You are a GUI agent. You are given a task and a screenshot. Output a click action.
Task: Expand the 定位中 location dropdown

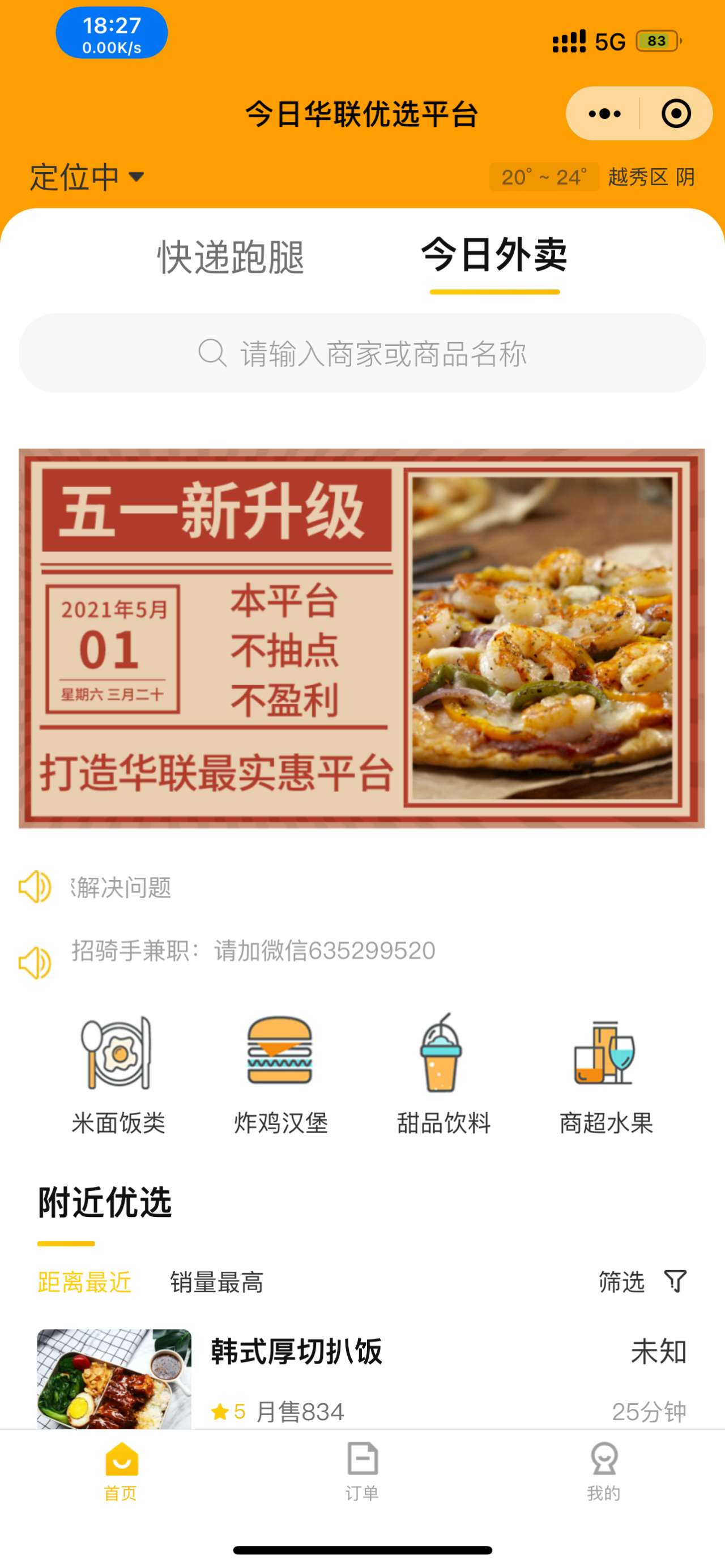(x=87, y=177)
